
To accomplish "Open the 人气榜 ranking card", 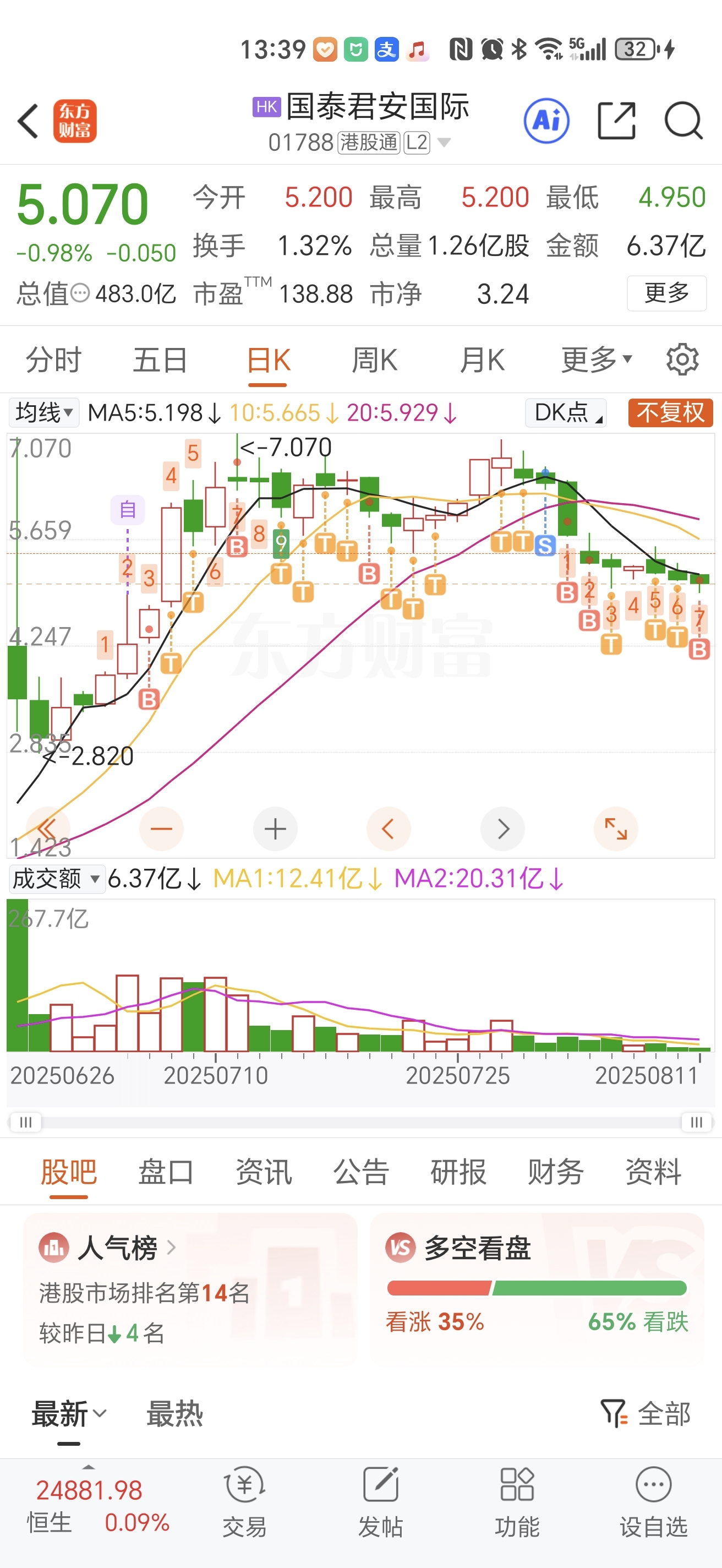I will click(190, 1287).
